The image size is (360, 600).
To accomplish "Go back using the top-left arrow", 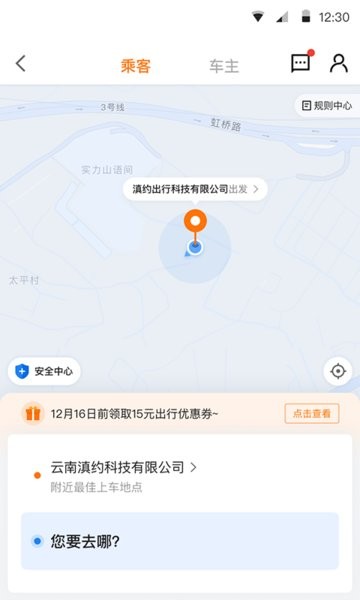I will [x=21, y=63].
